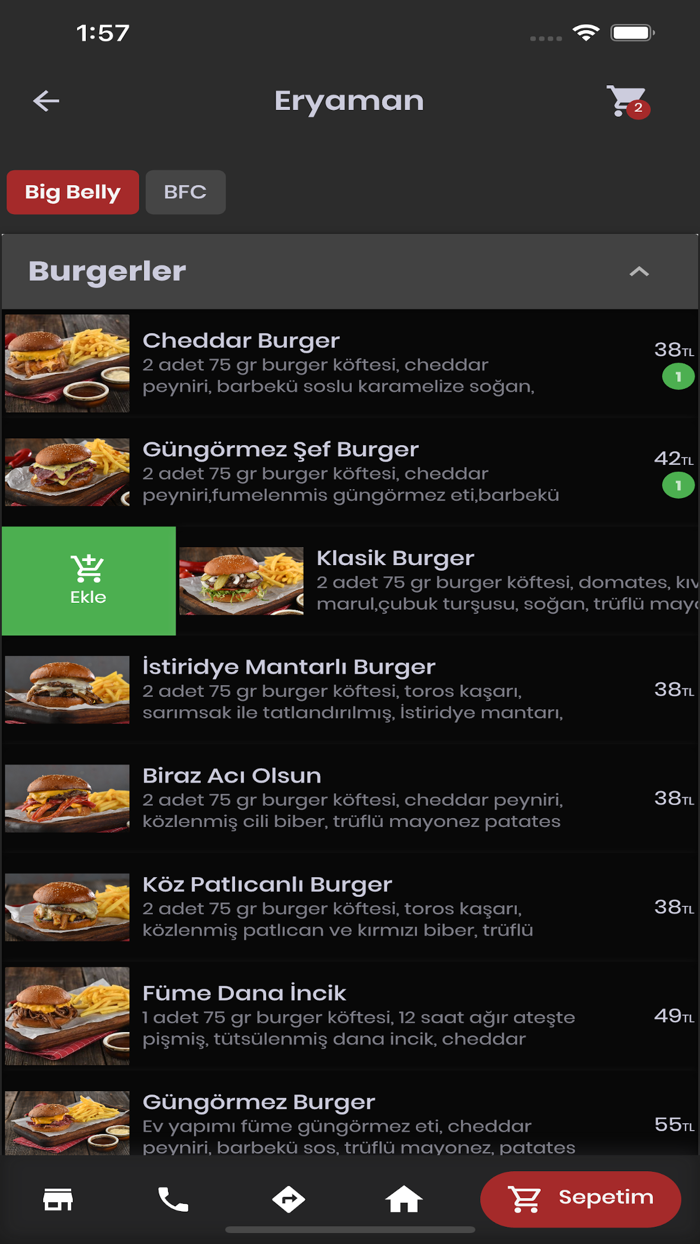Tap the phone call icon

click(x=173, y=1199)
